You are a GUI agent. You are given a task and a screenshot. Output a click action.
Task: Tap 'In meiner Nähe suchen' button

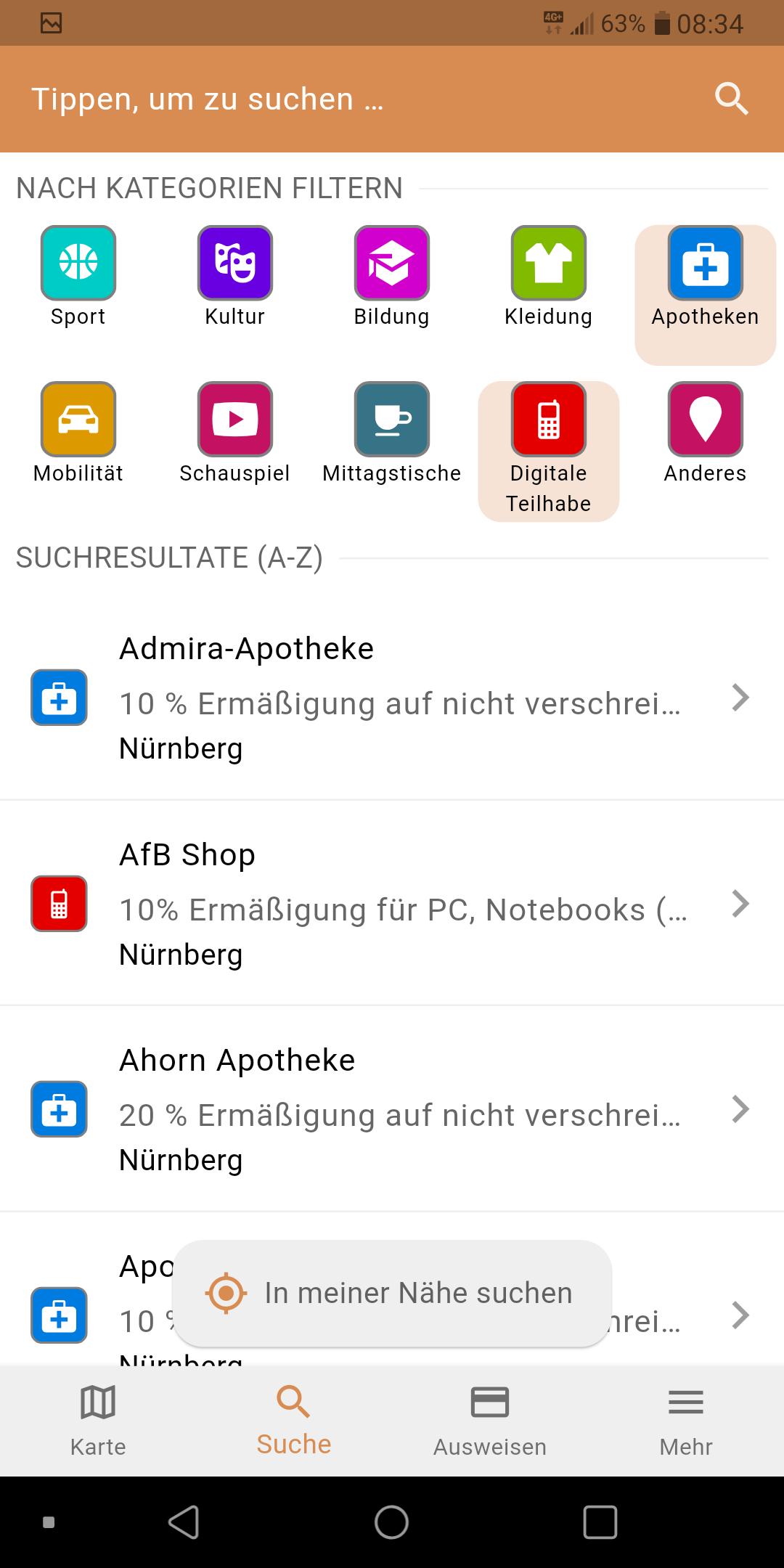coord(392,1294)
